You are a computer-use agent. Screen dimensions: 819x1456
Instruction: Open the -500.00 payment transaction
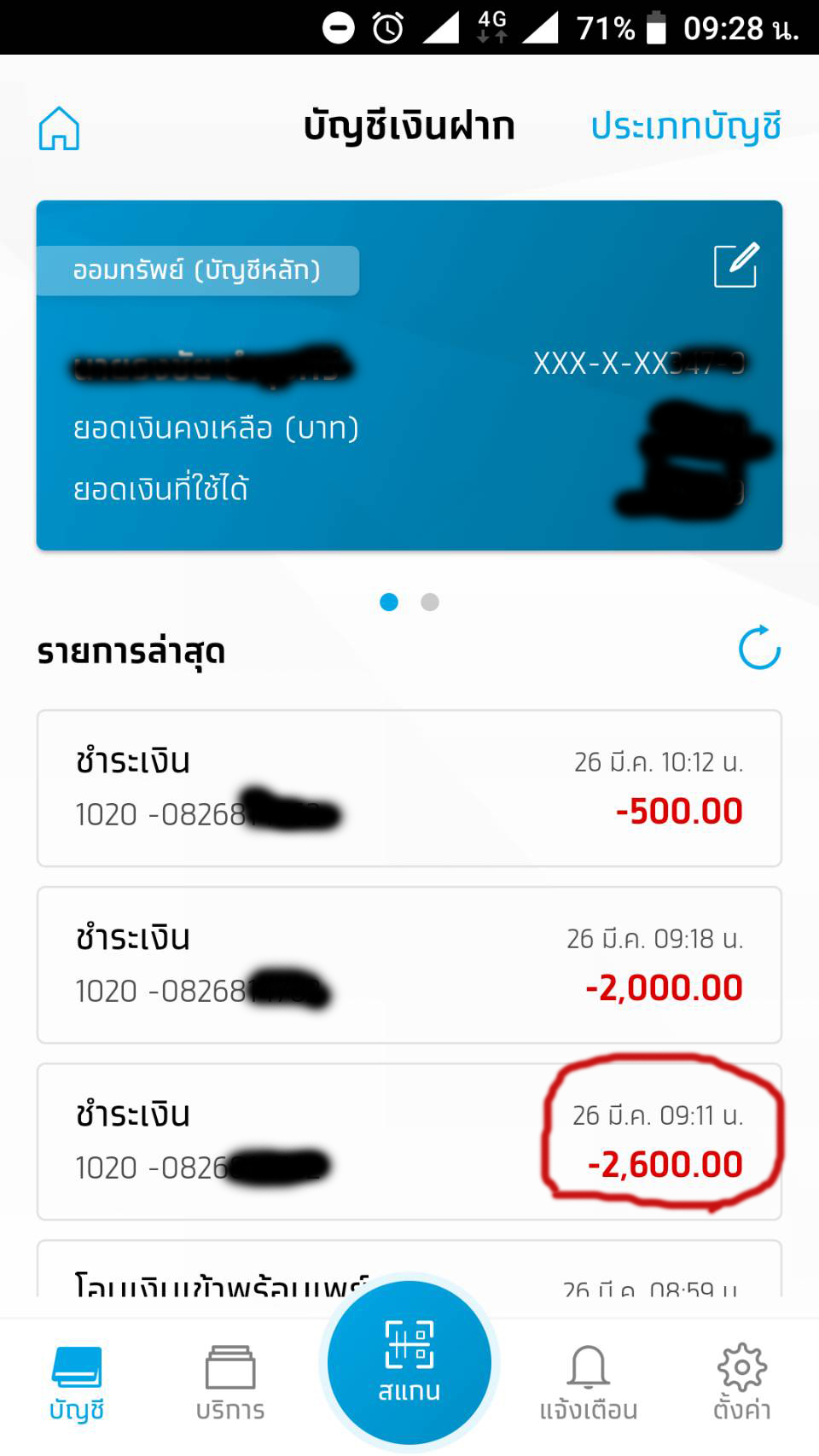pyautogui.click(x=409, y=789)
